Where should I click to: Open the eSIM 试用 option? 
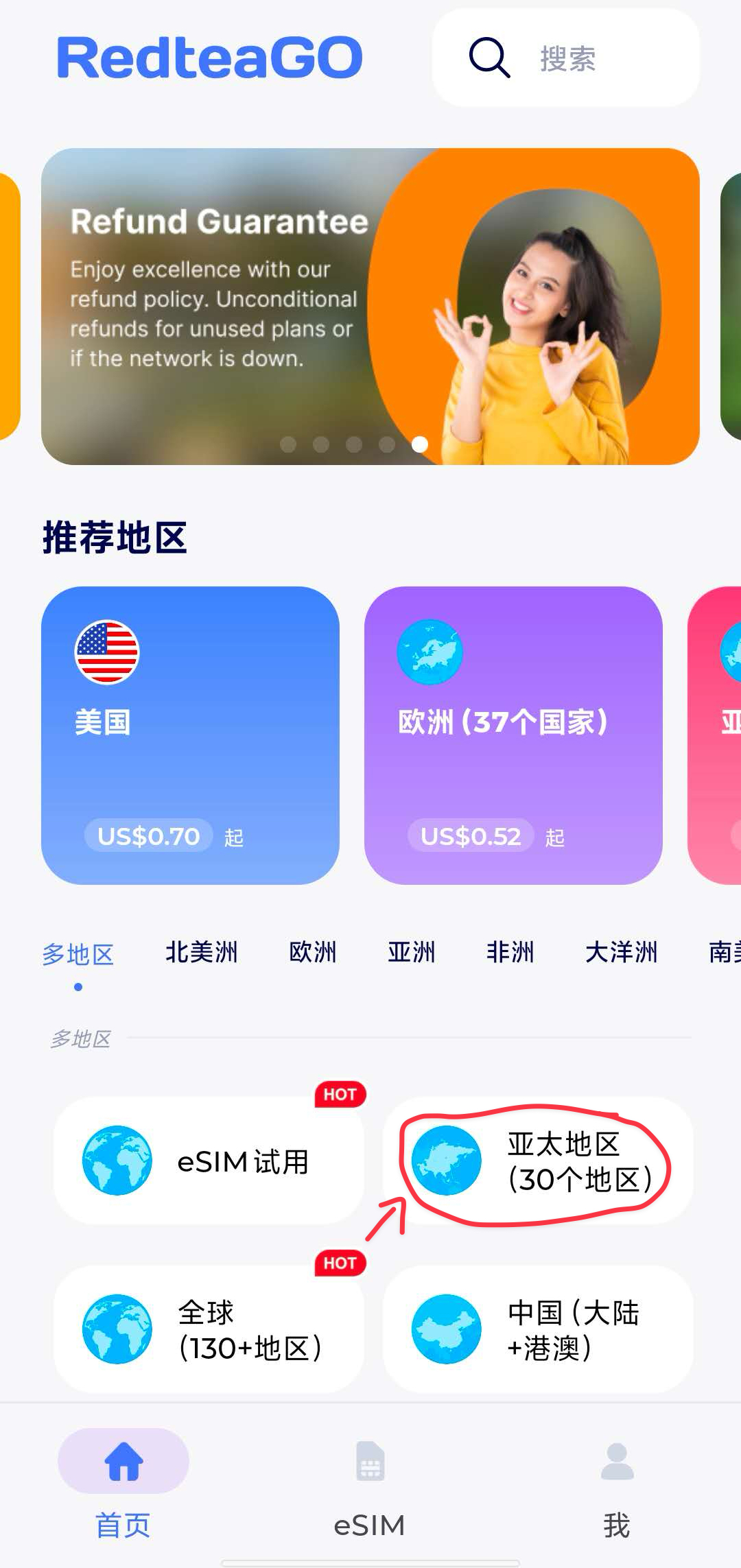208,1161
